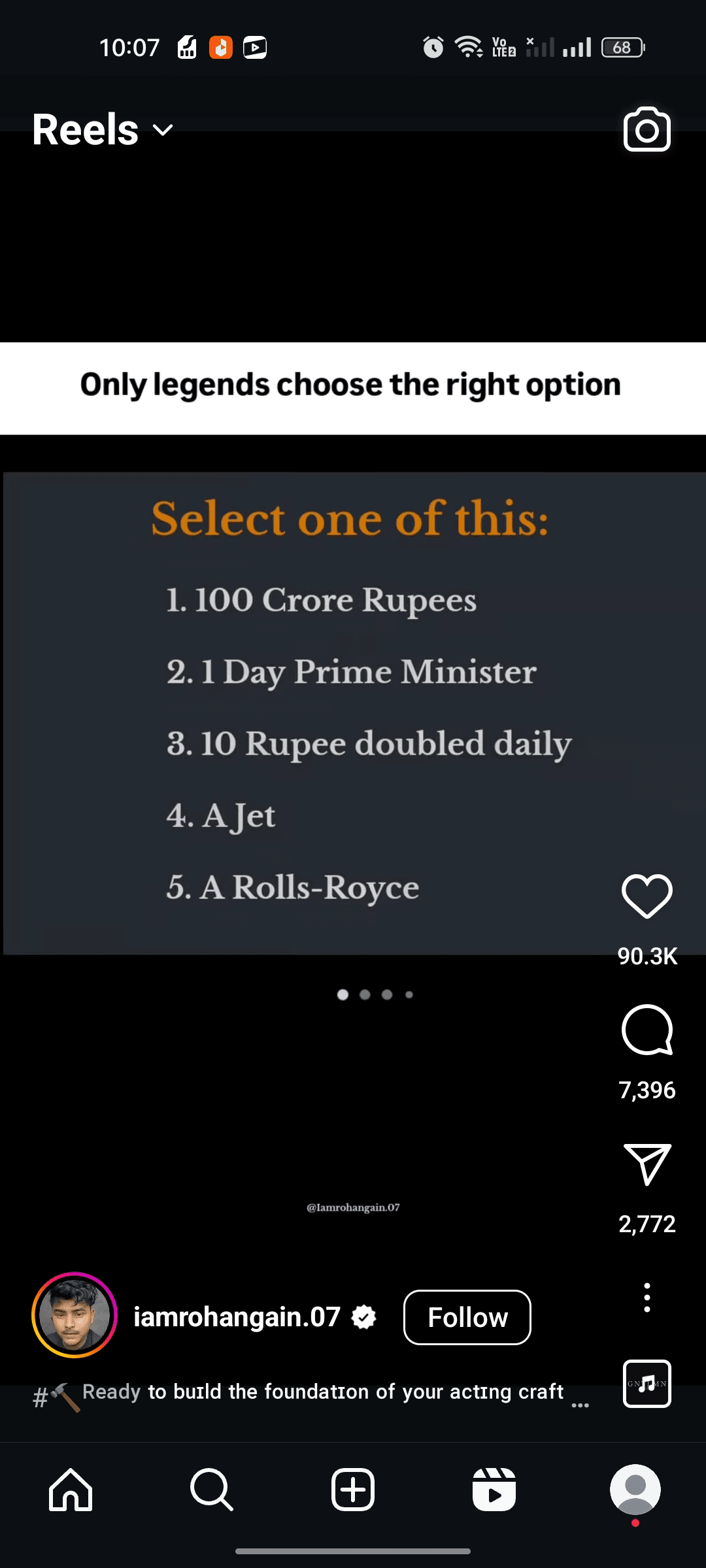The image size is (706, 1568).
Task: Open the Reels dropdown menu
Action: click(103, 129)
